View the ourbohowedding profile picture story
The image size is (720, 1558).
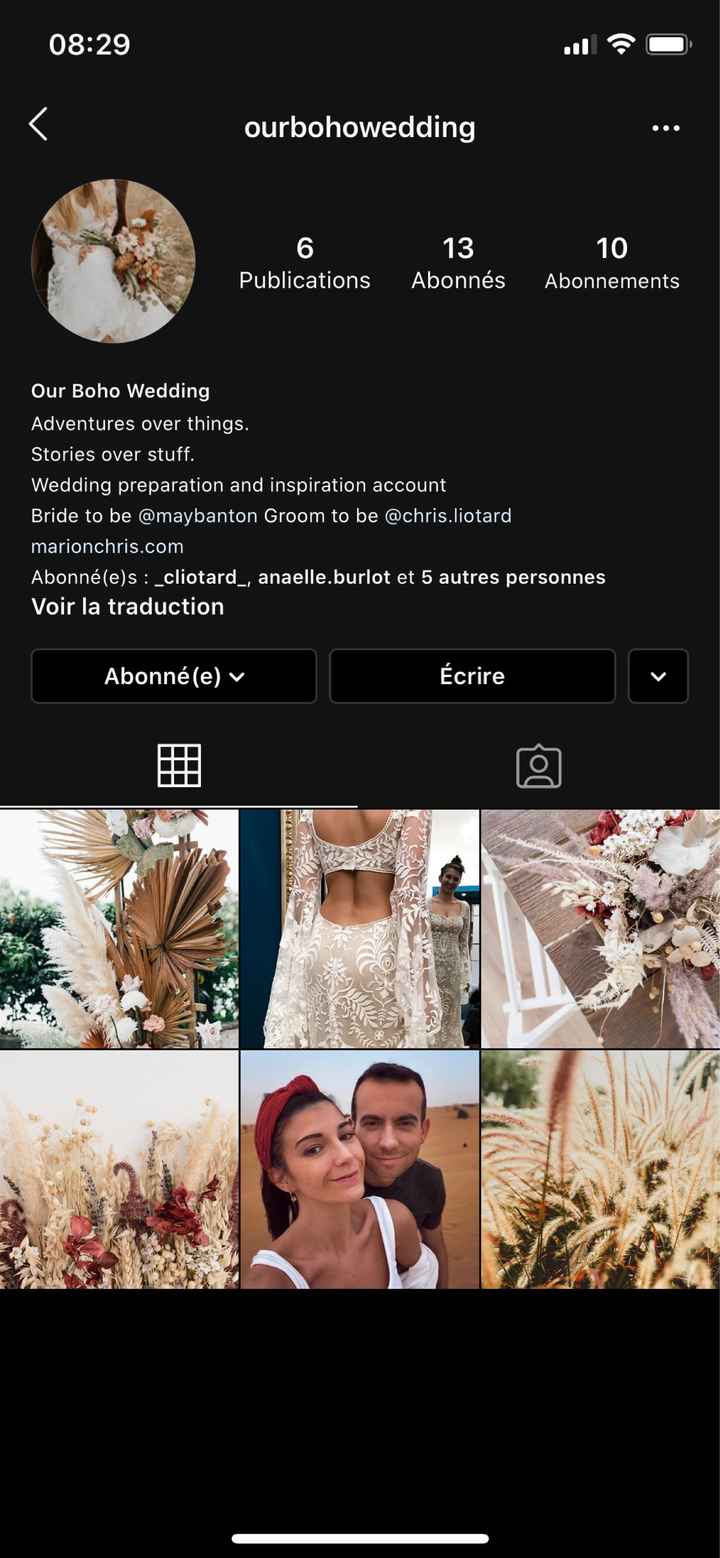[113, 262]
